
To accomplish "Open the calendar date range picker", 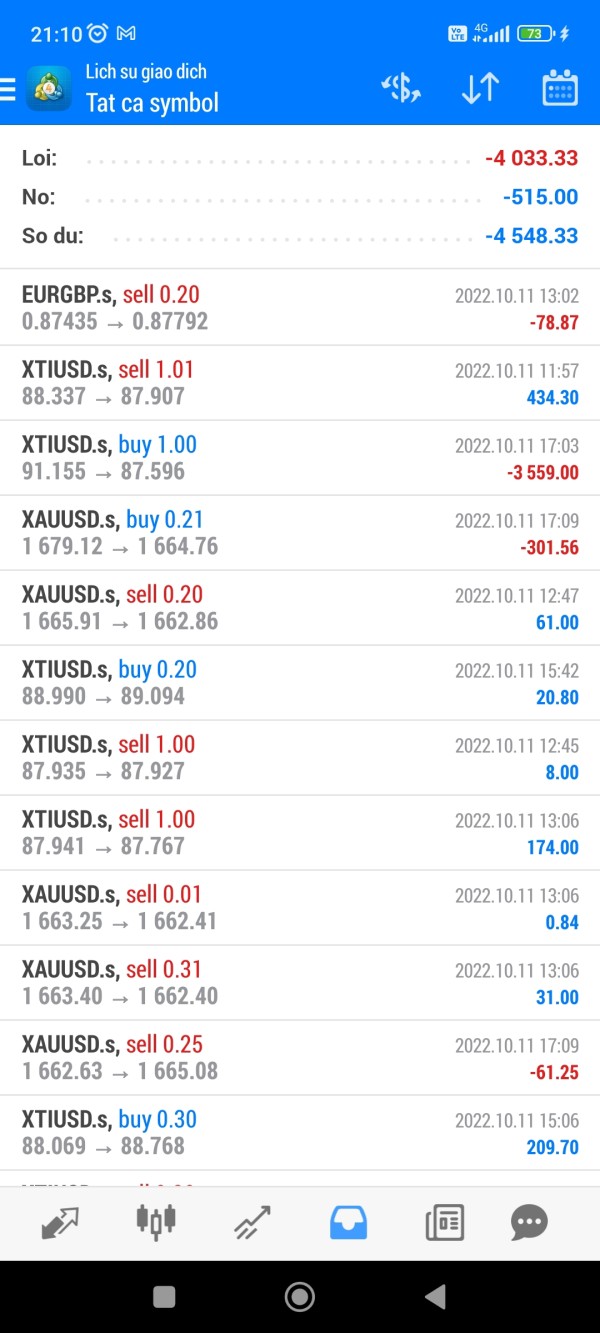I will pos(560,89).
